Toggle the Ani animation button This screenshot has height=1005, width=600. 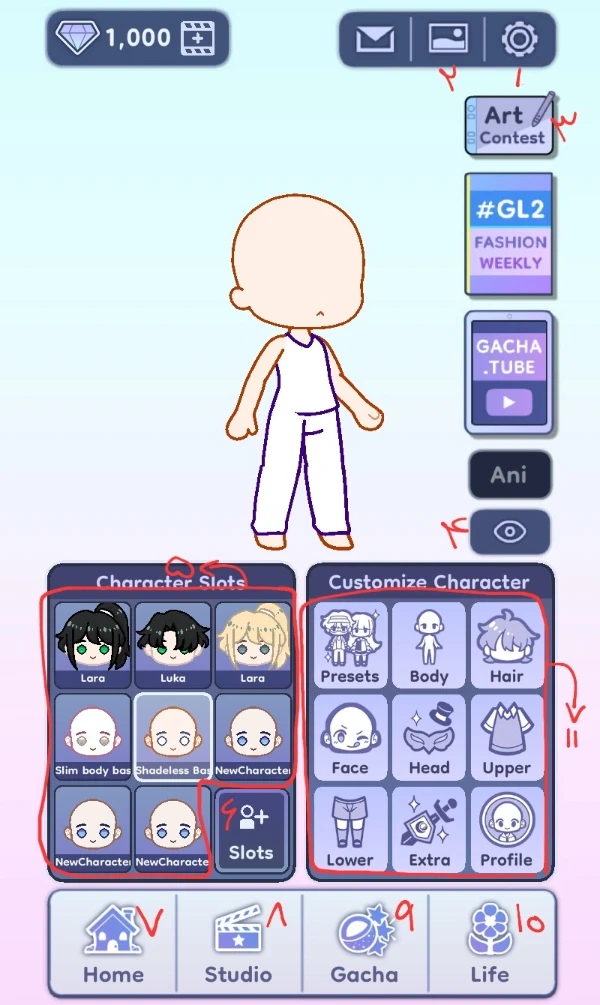pos(510,475)
